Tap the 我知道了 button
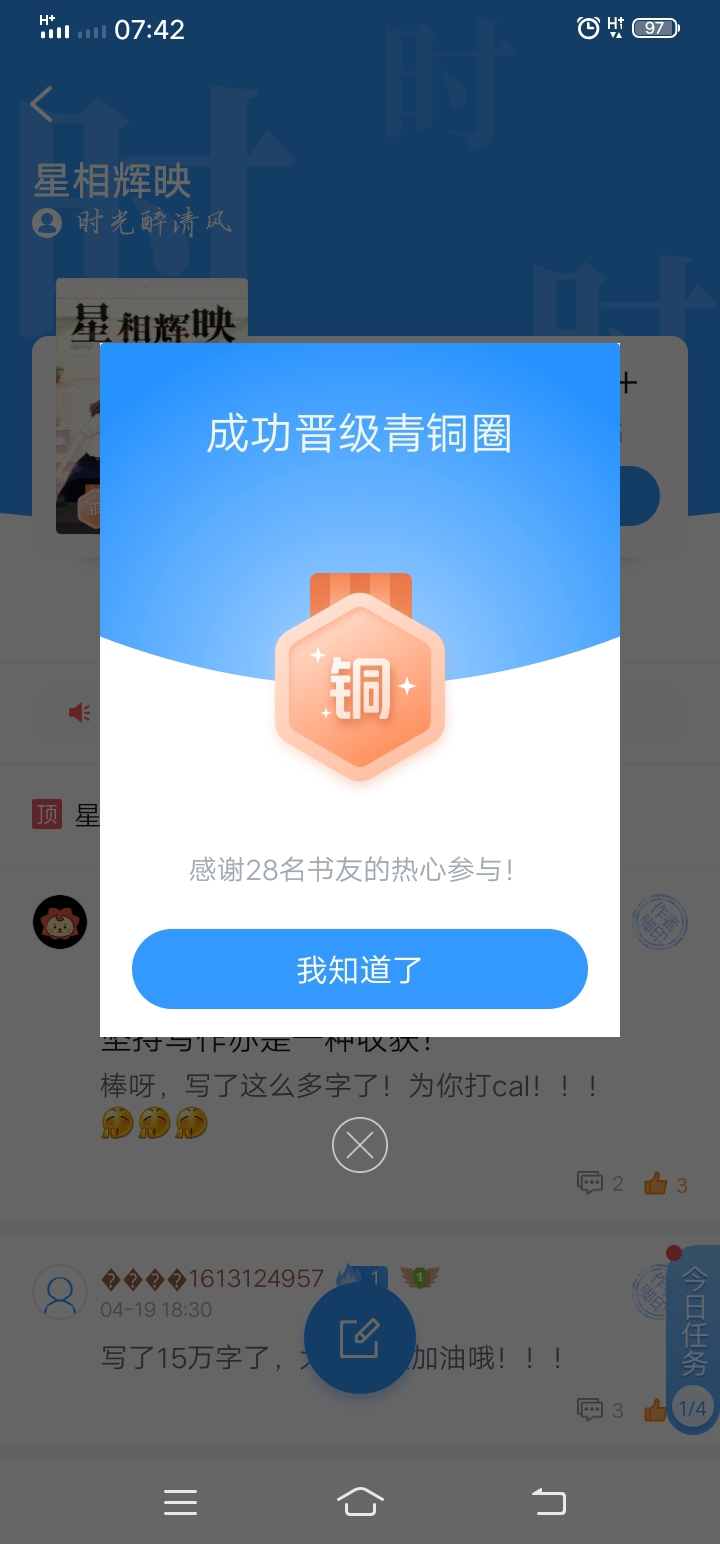This screenshot has height=1544, width=720. pos(360,969)
